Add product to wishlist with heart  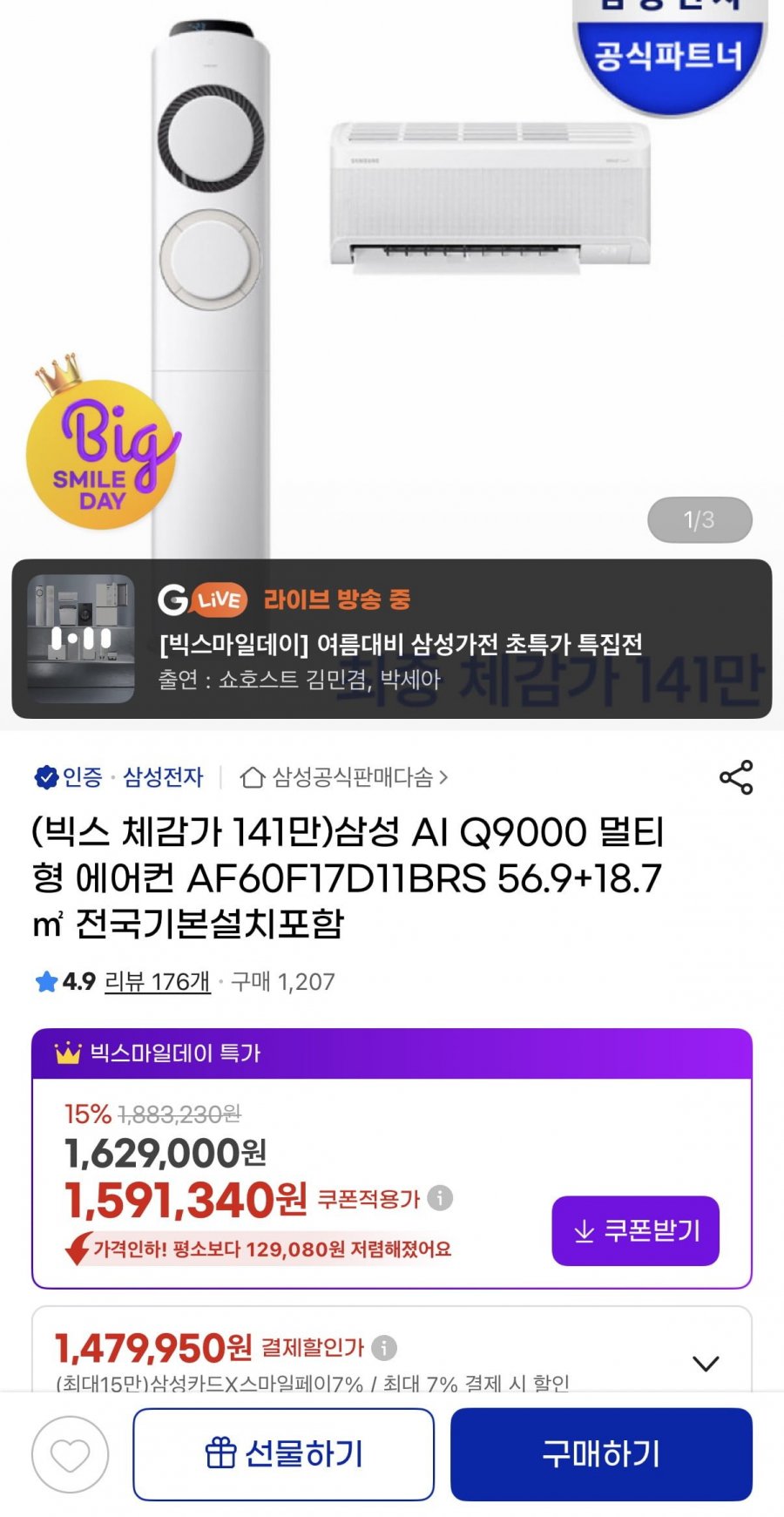pos(71,1454)
